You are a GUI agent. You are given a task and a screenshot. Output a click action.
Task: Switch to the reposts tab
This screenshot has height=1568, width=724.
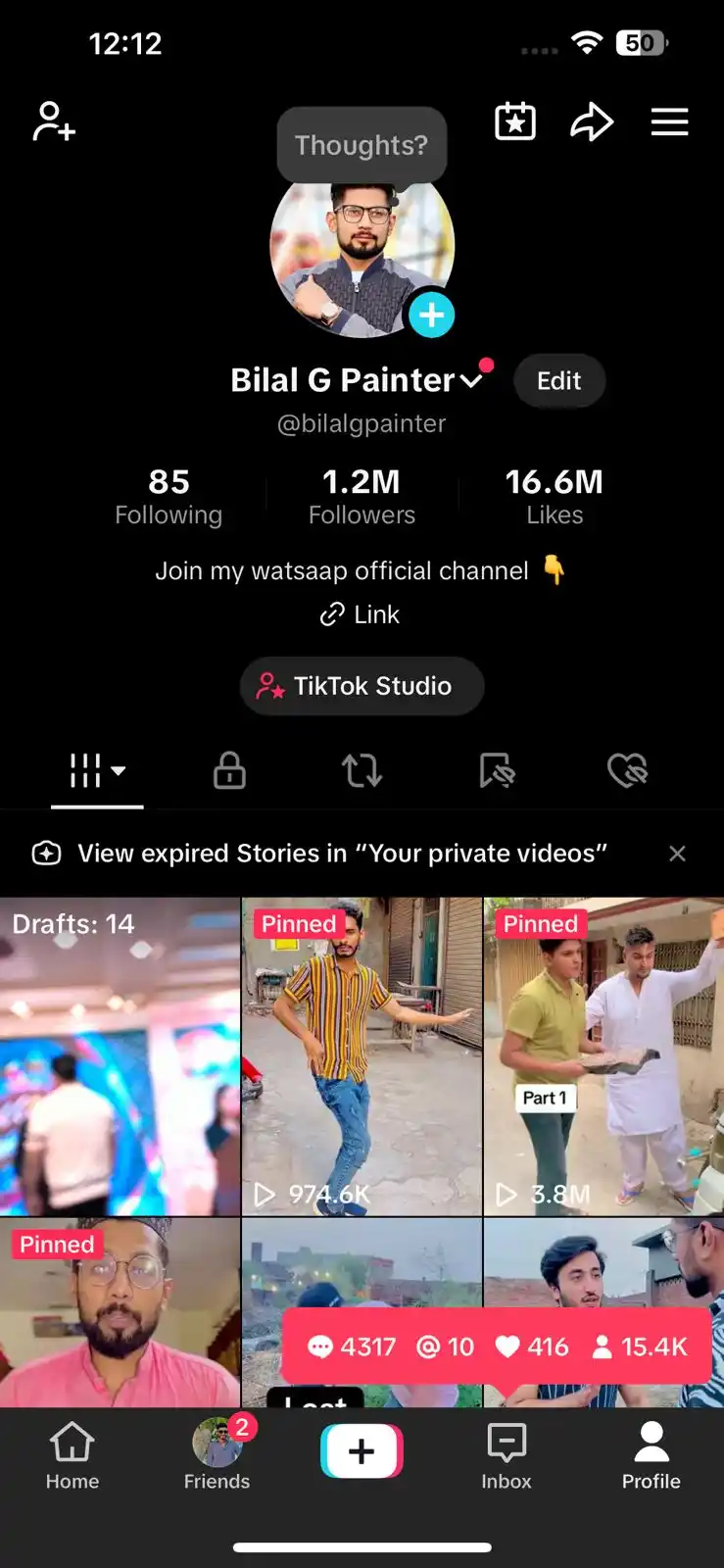click(362, 770)
